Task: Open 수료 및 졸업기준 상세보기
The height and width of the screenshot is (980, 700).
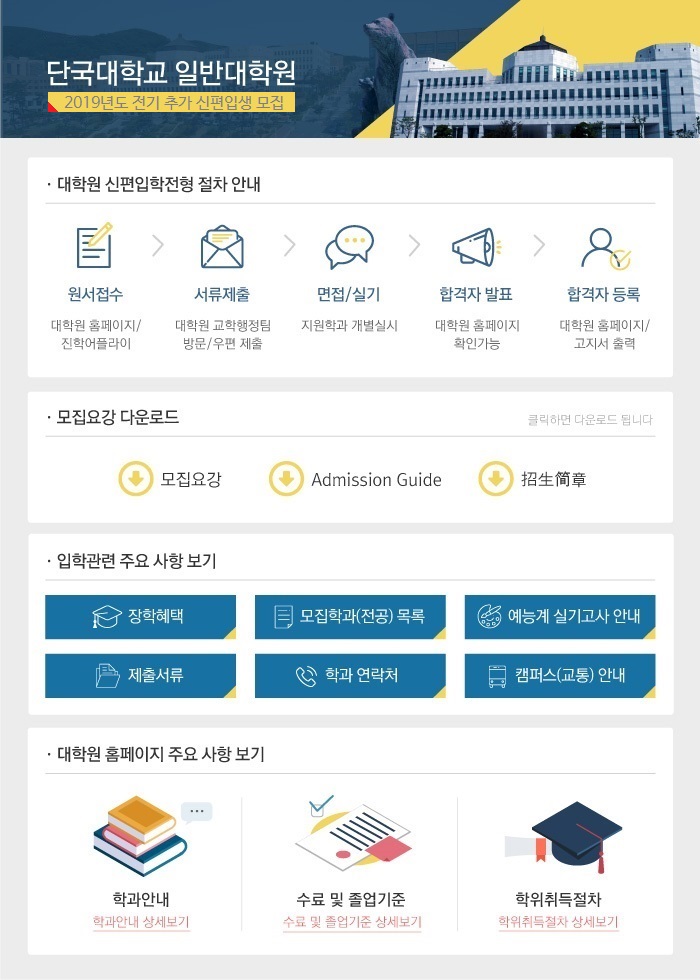Action: pyautogui.click(x=352, y=922)
